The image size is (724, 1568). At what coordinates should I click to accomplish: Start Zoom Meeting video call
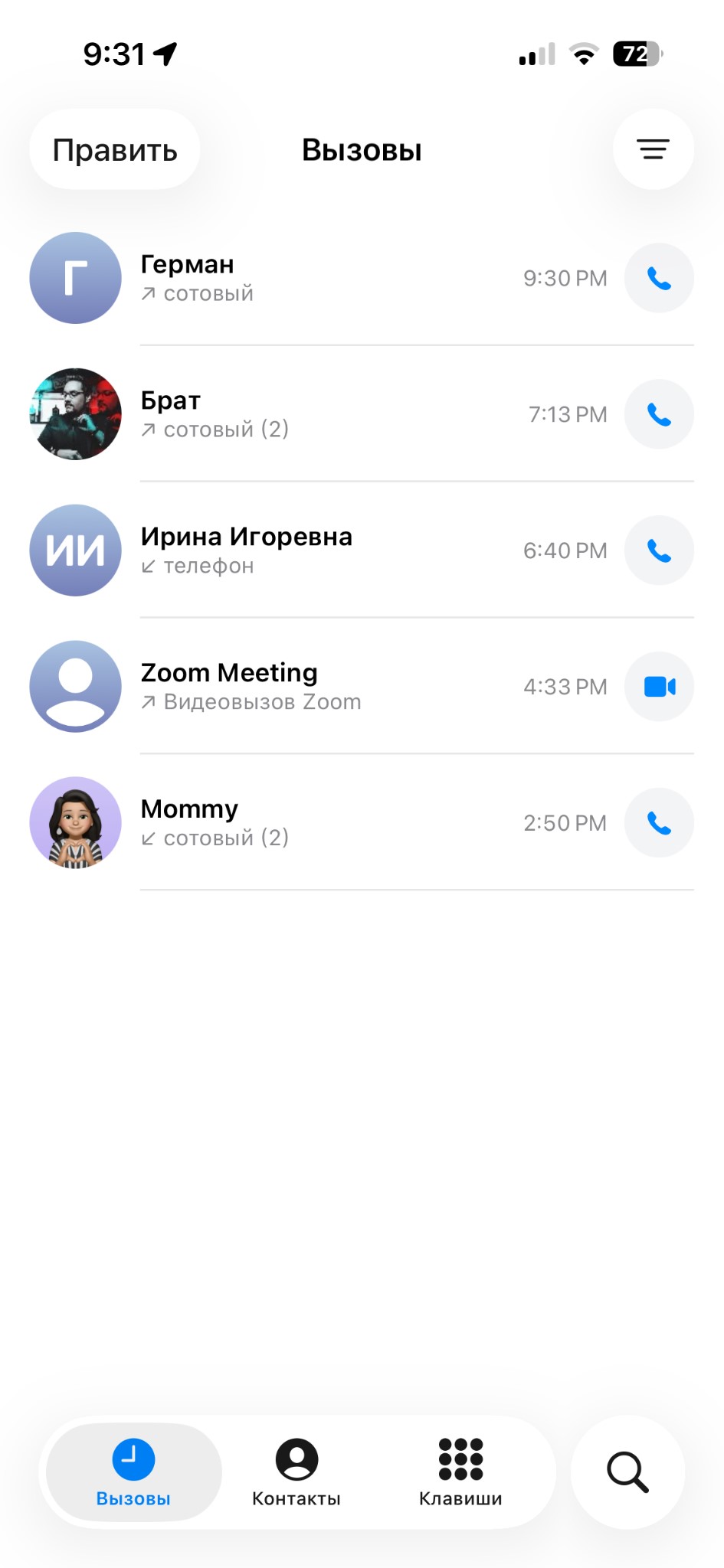click(x=659, y=687)
